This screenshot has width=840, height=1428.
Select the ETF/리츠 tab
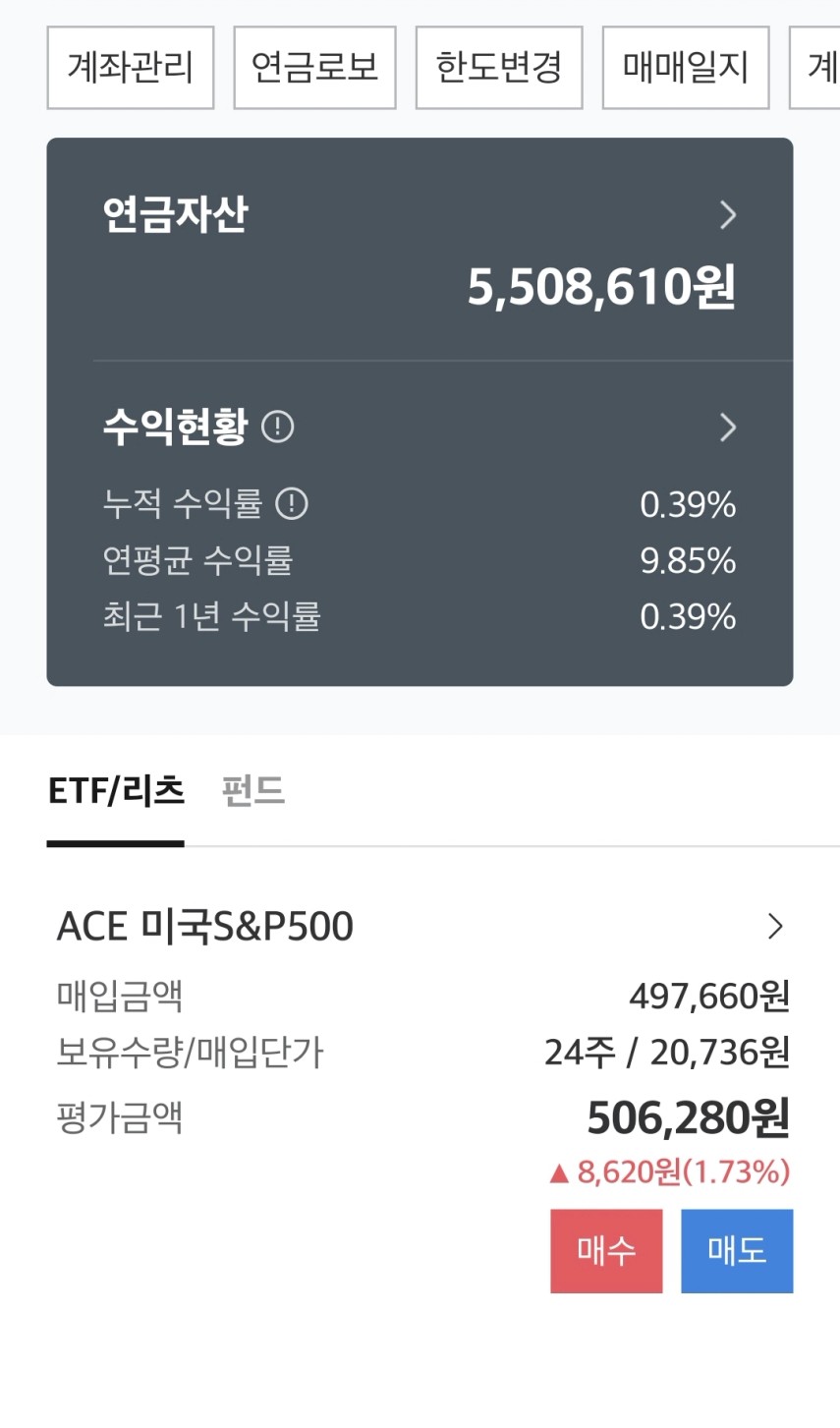click(x=116, y=791)
